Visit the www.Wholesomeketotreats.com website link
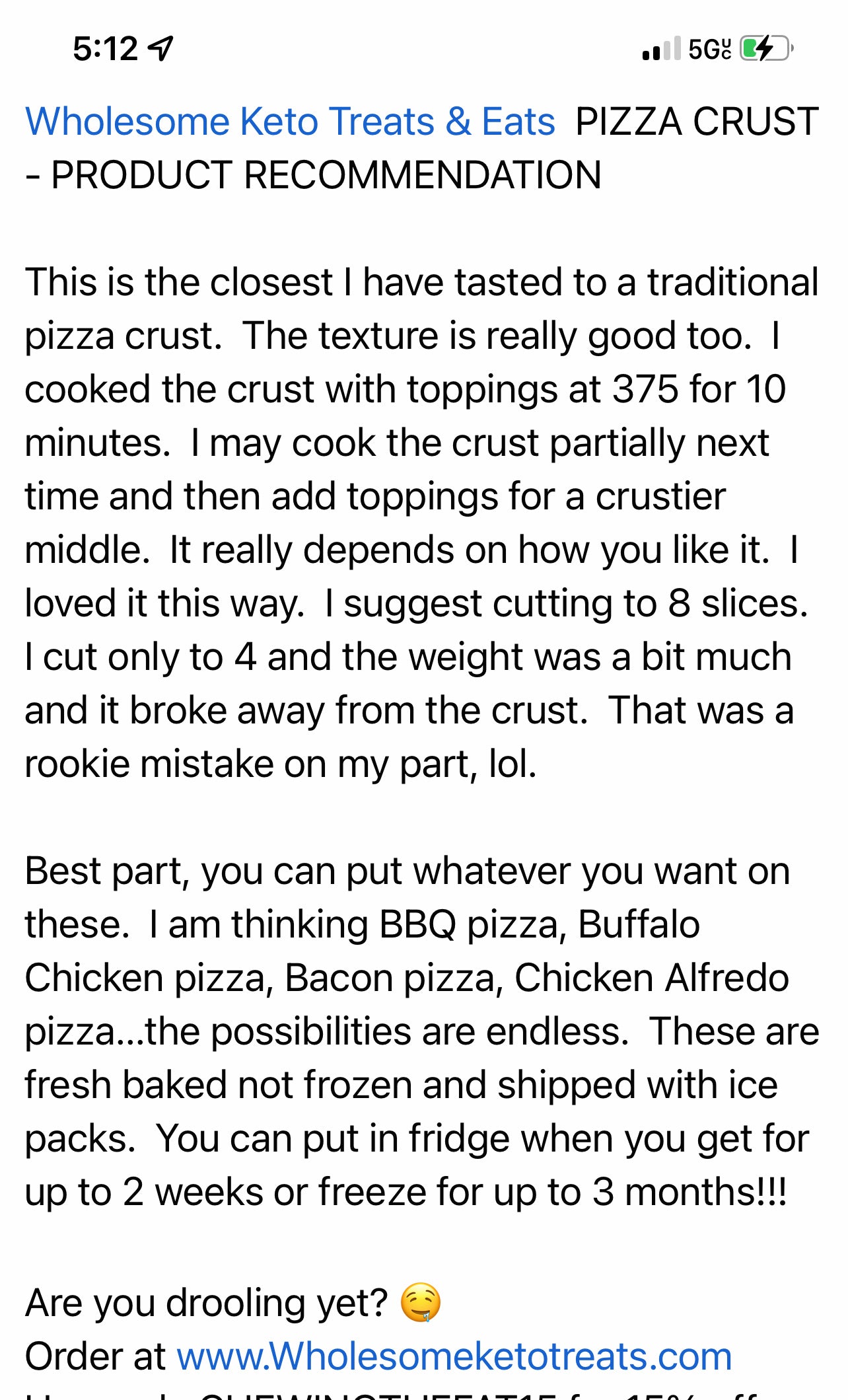Screen dimensions: 848x1400 [x=454, y=1356]
